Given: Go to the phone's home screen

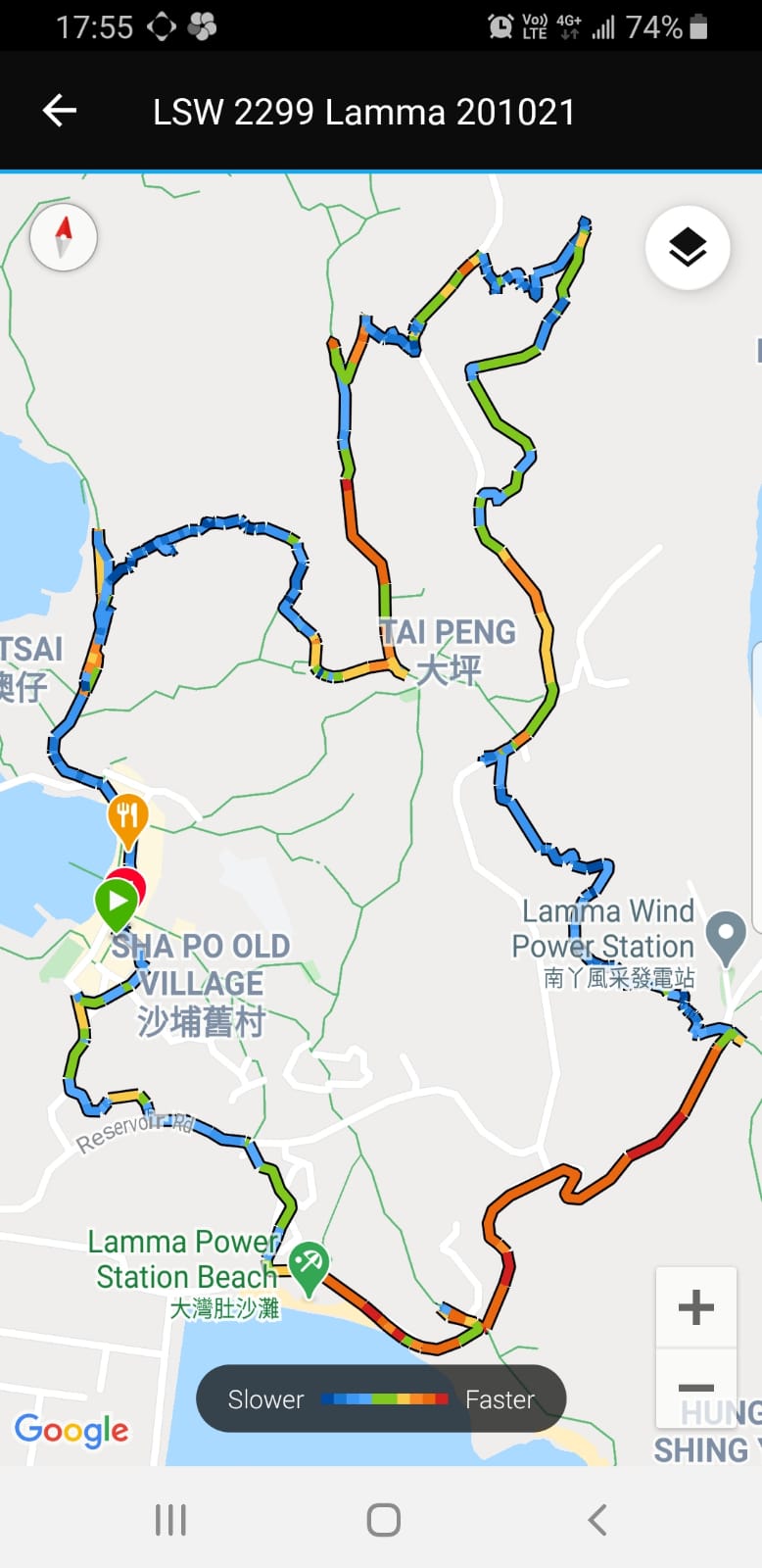Looking at the screenshot, I should (x=383, y=1520).
